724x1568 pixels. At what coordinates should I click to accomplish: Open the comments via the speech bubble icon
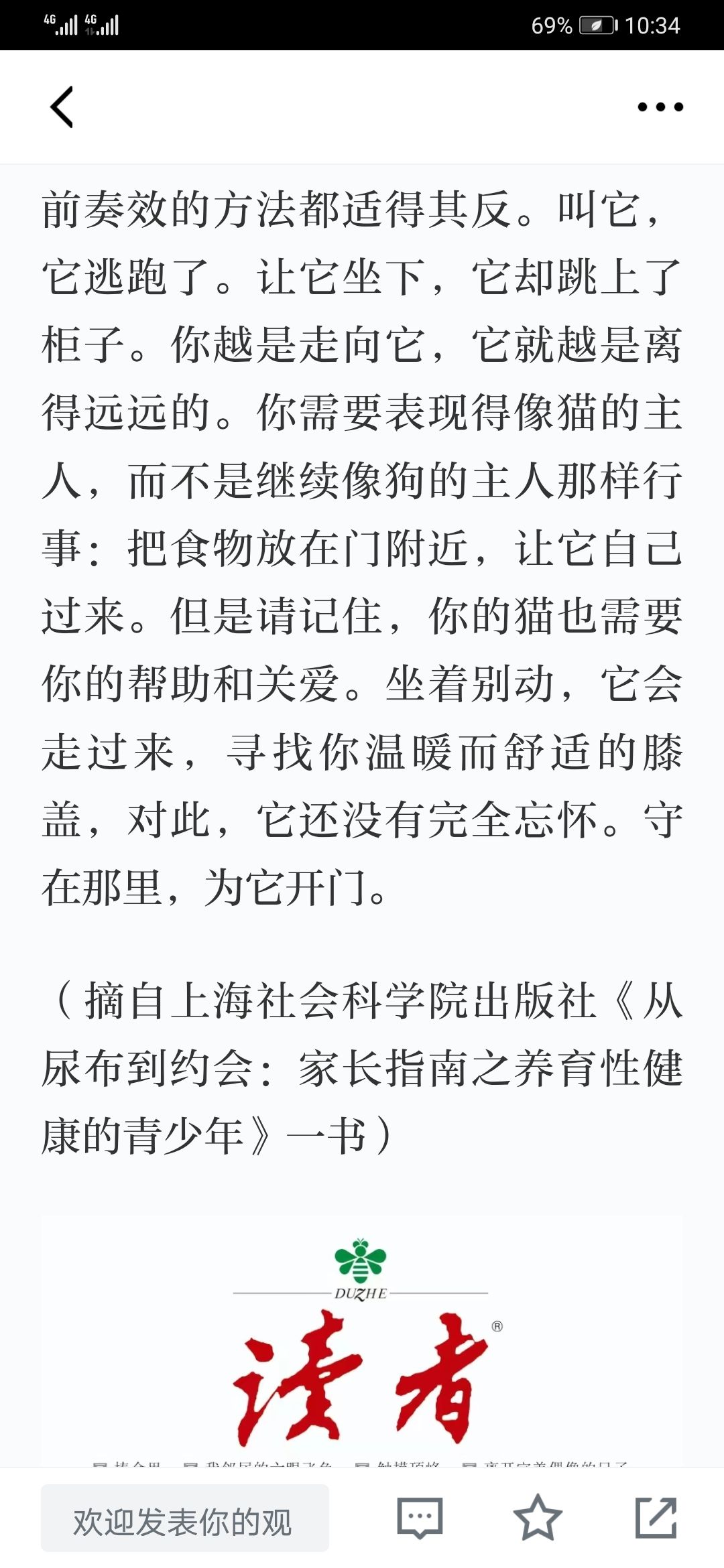(x=420, y=1518)
